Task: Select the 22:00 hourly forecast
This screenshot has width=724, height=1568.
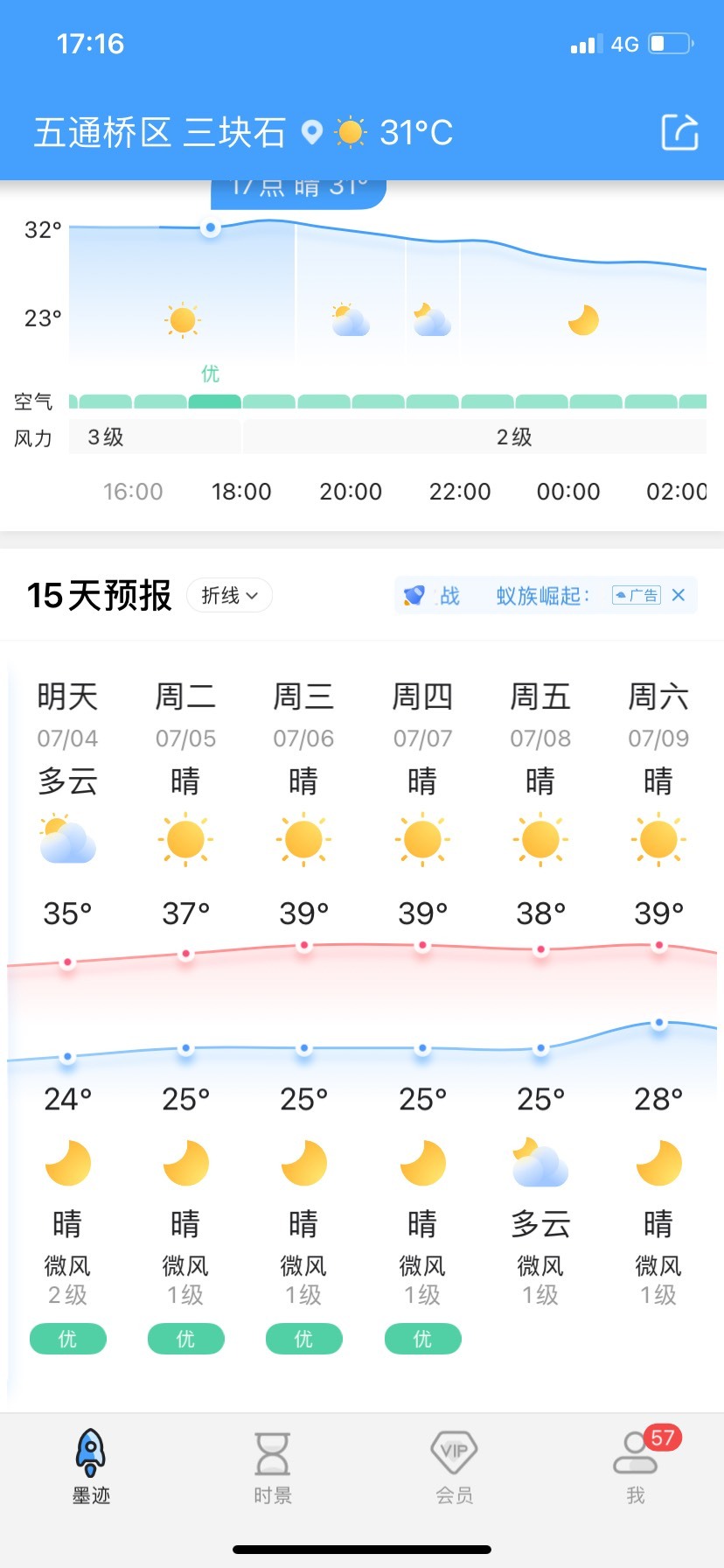Action: [460, 492]
